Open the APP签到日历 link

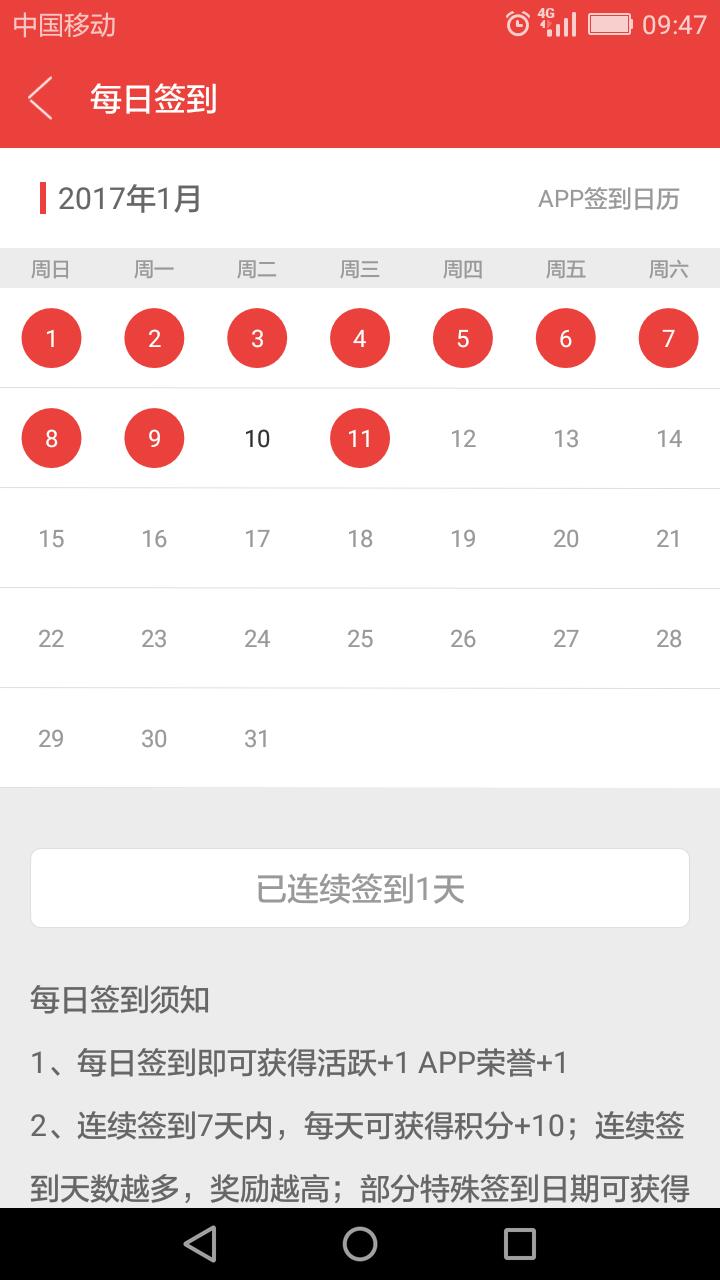608,199
